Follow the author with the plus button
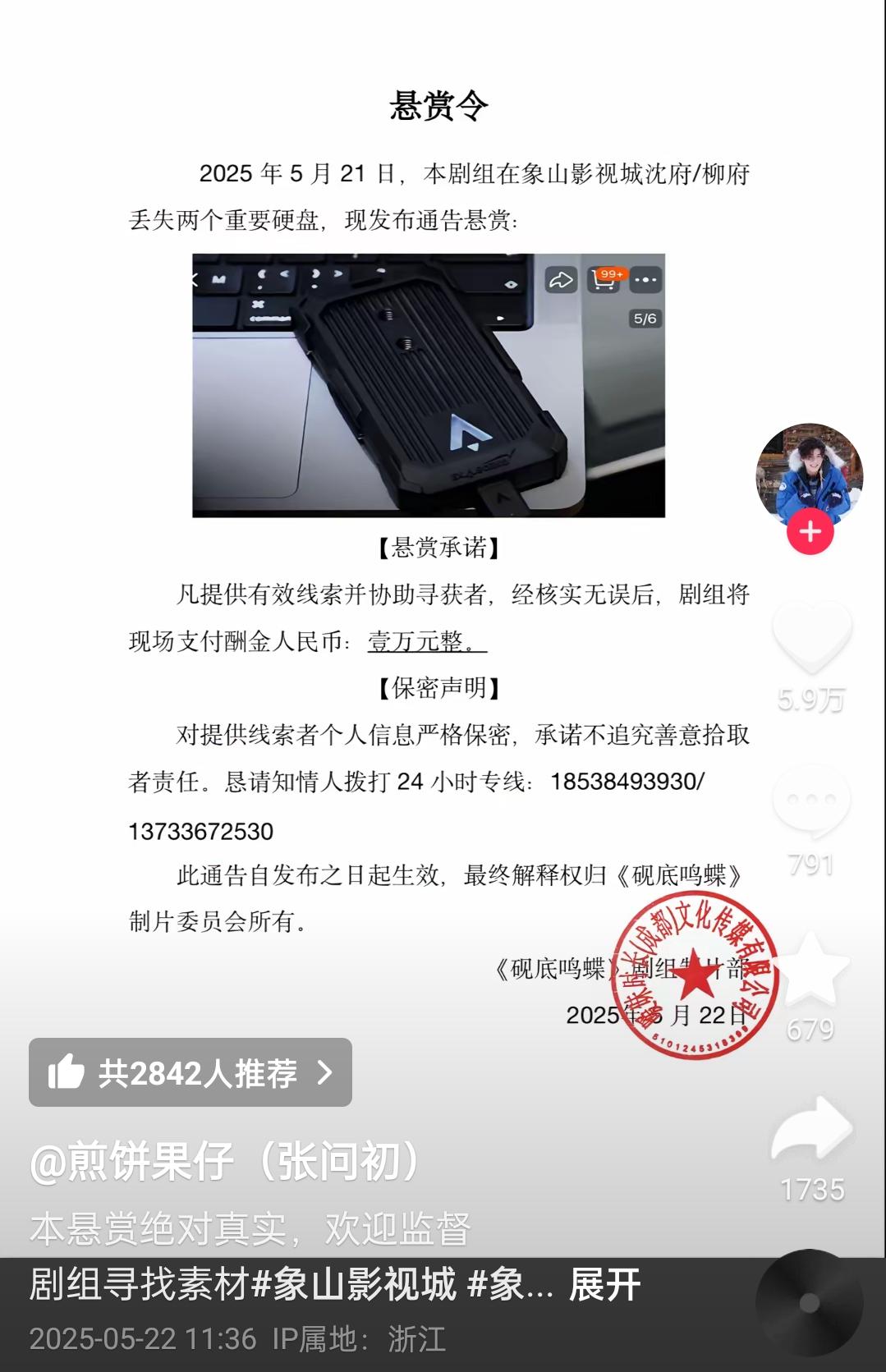 coord(810,532)
